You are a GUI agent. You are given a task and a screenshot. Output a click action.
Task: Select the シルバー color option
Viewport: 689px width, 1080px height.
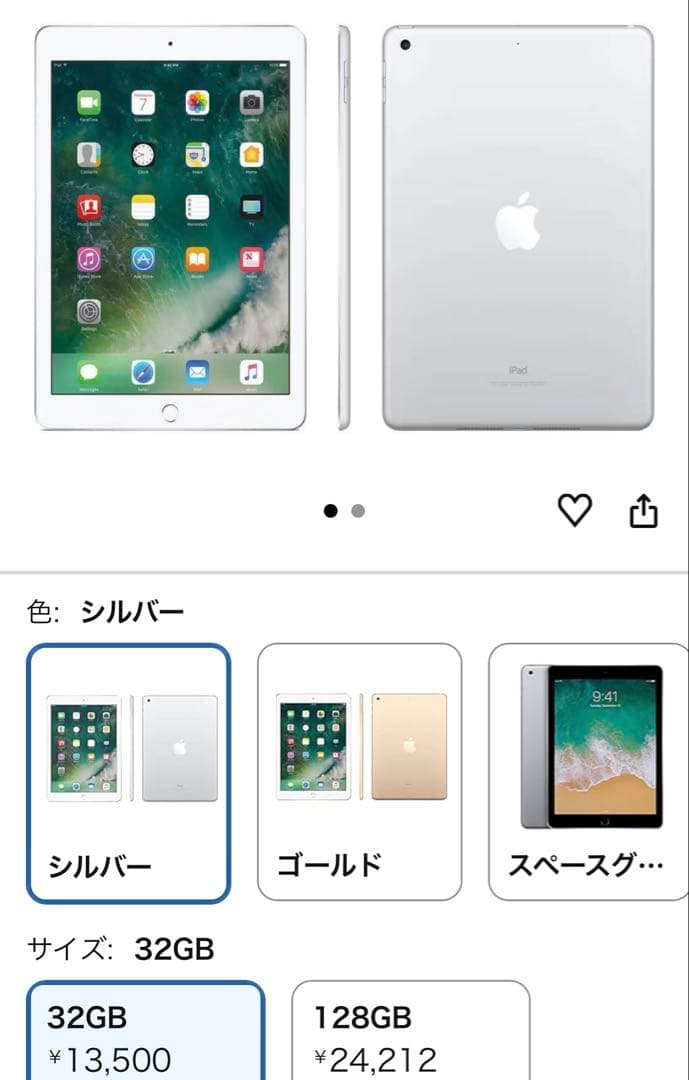coord(129,772)
